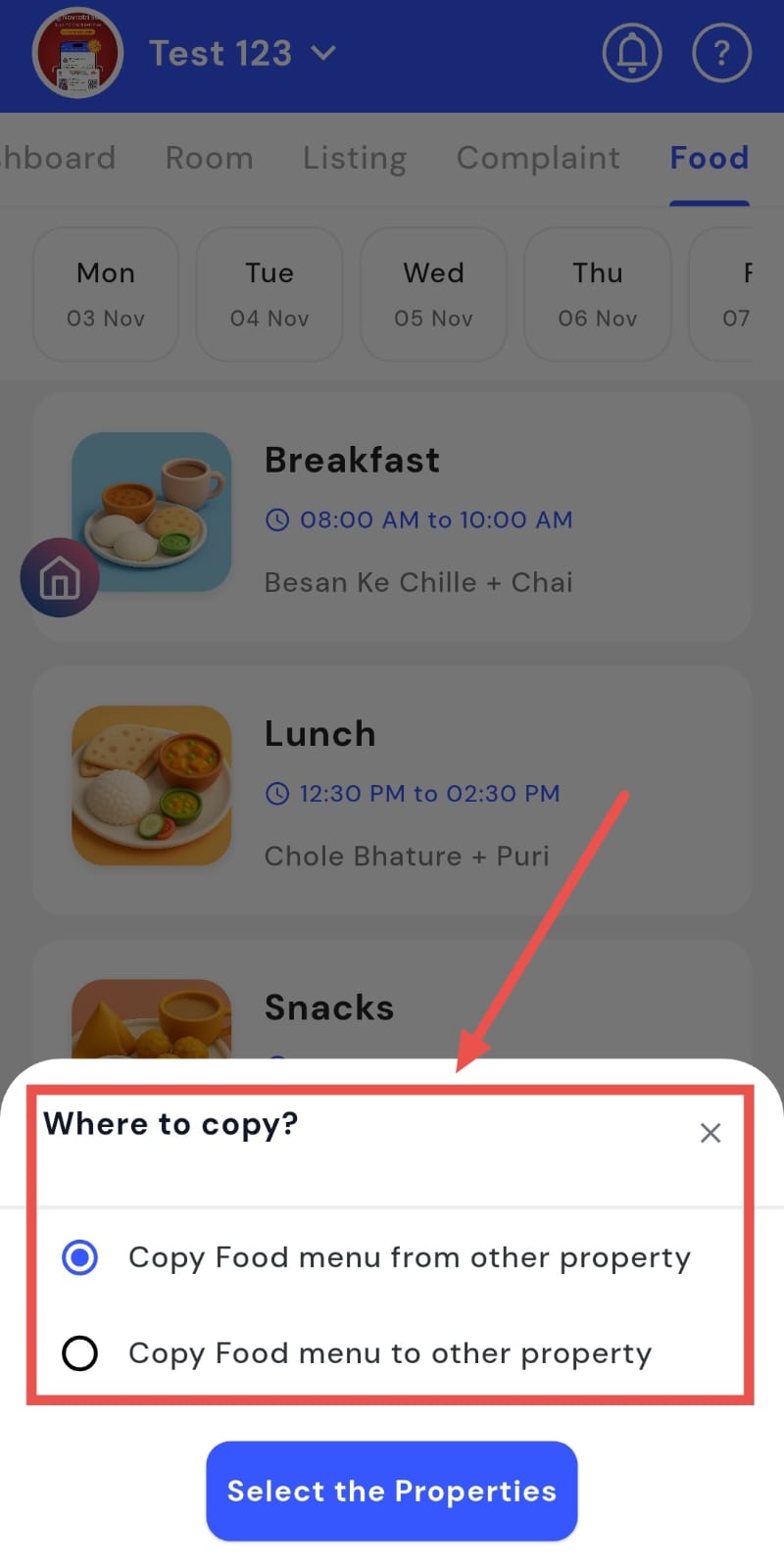Switch to the Room tab

pyautogui.click(x=209, y=158)
